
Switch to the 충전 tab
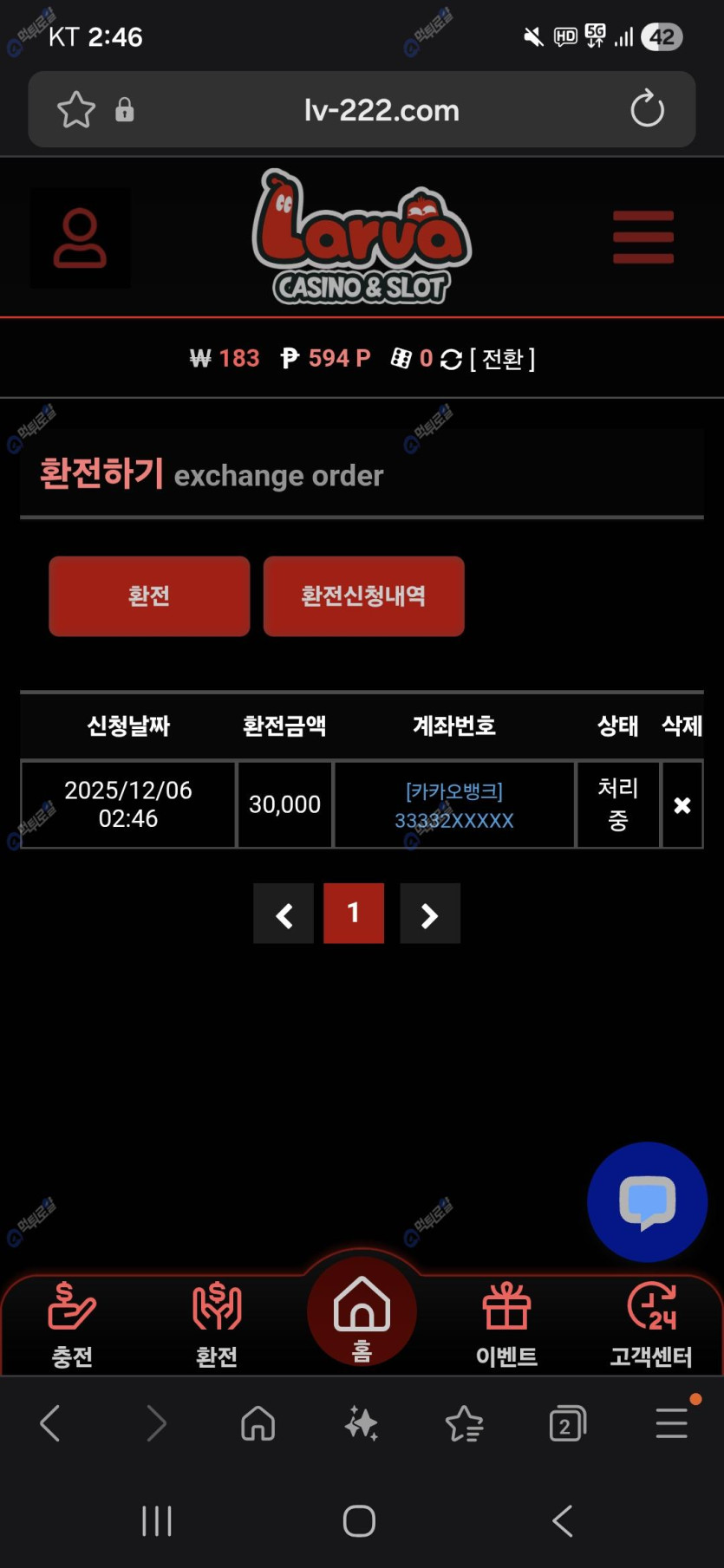(x=72, y=1324)
